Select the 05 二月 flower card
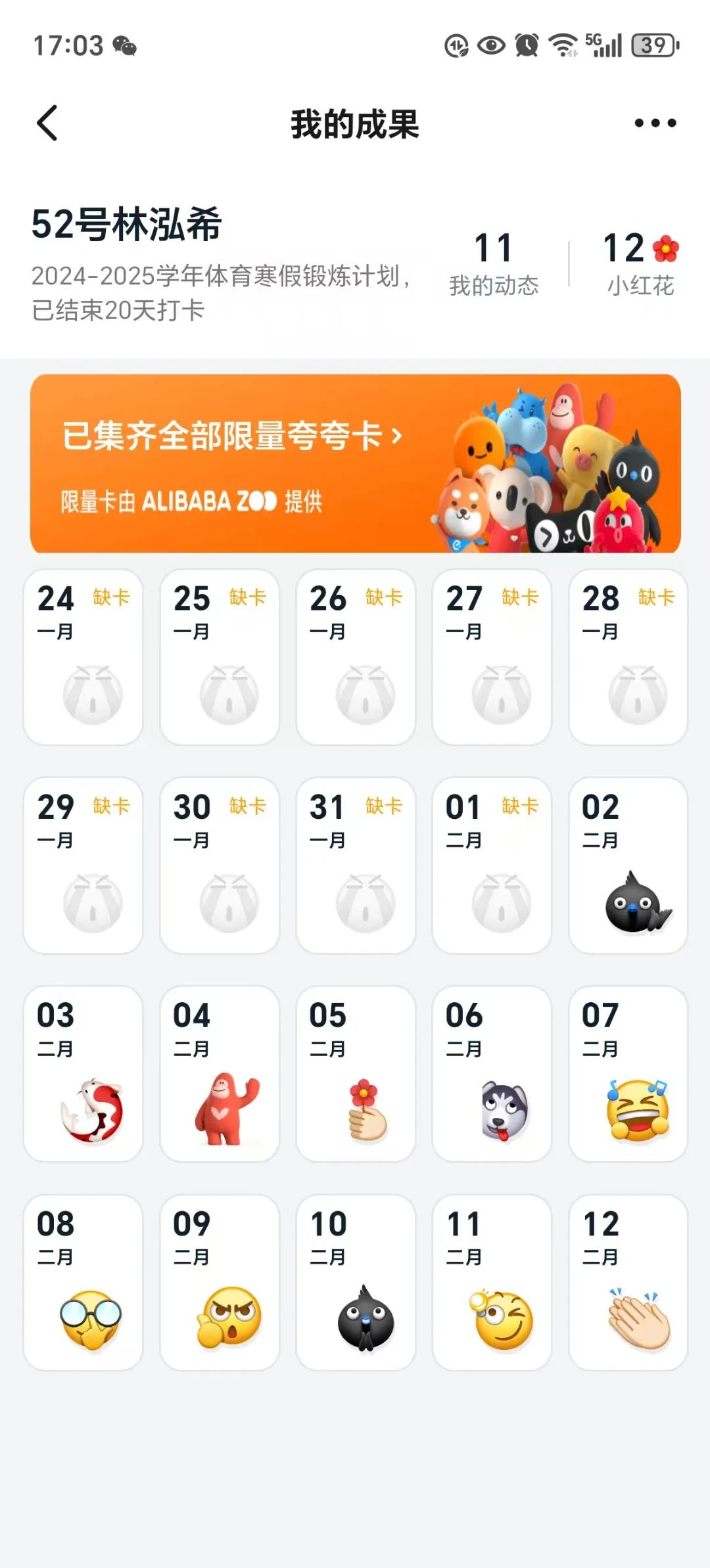This screenshot has width=710, height=1568. 356,1074
